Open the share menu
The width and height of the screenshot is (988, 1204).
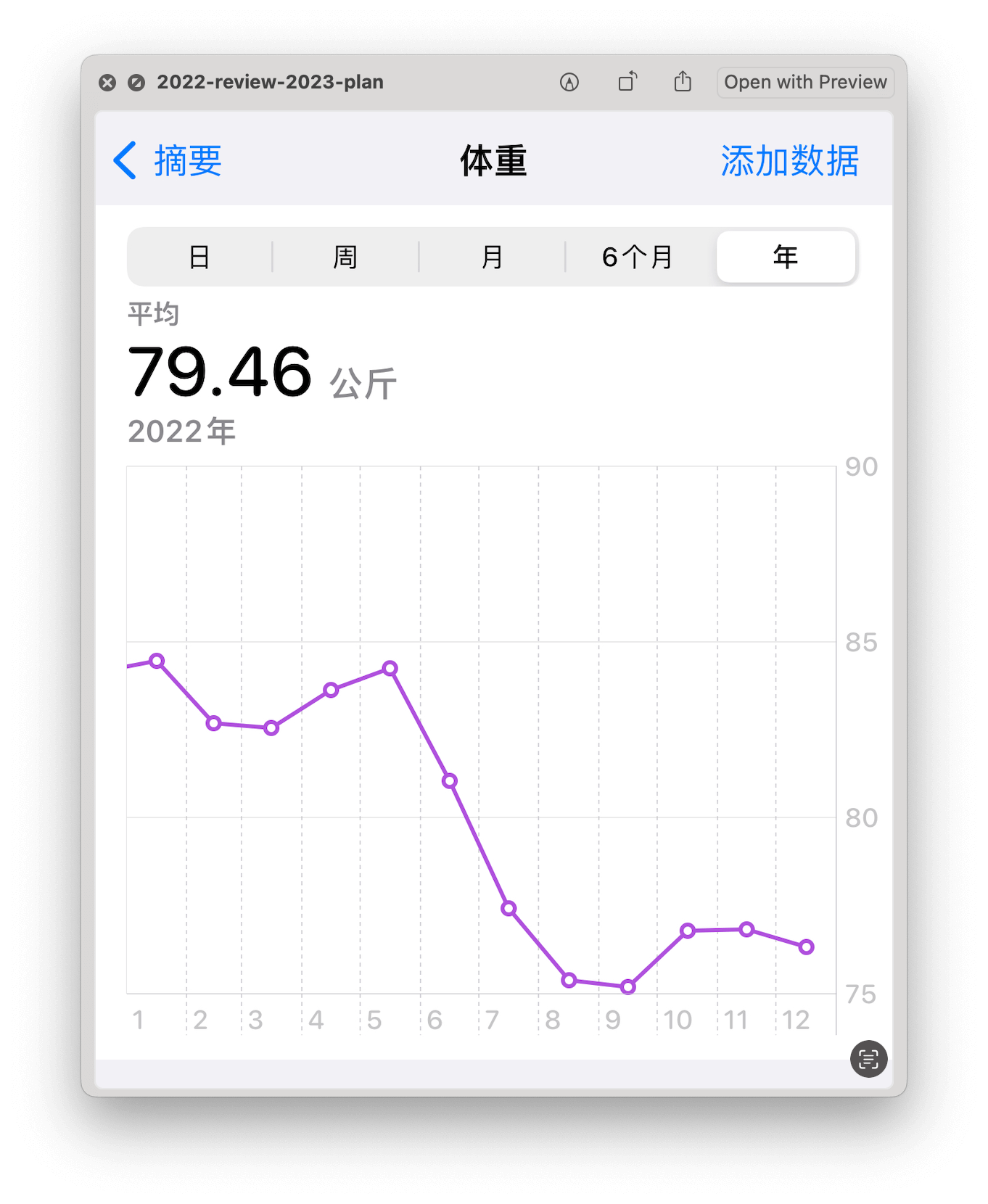click(683, 81)
